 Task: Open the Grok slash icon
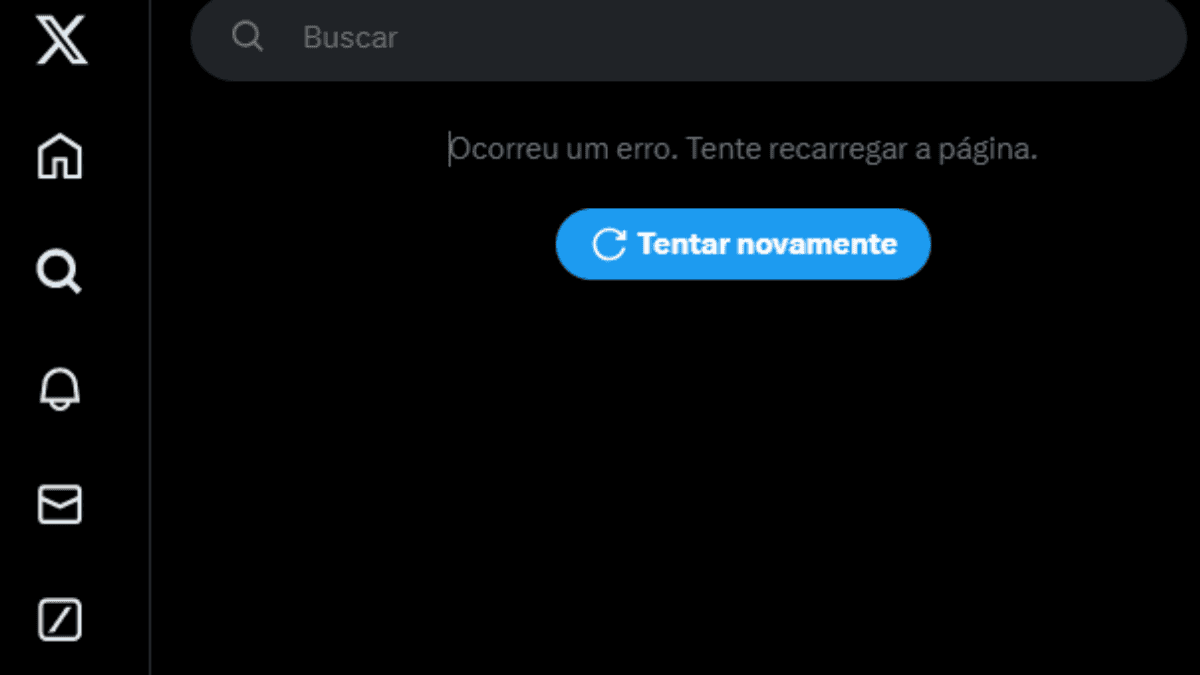[60, 620]
